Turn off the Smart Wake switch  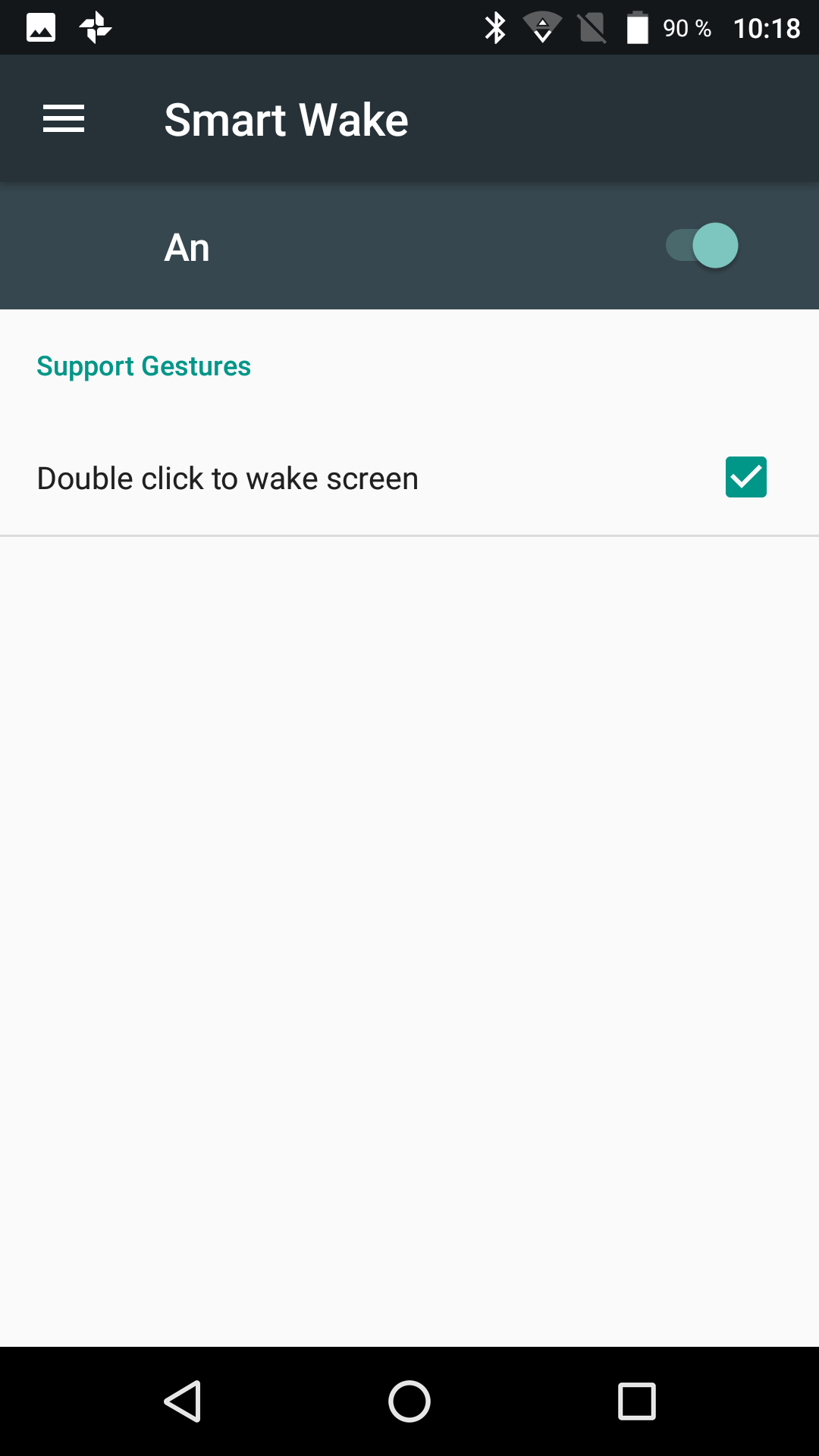click(702, 246)
